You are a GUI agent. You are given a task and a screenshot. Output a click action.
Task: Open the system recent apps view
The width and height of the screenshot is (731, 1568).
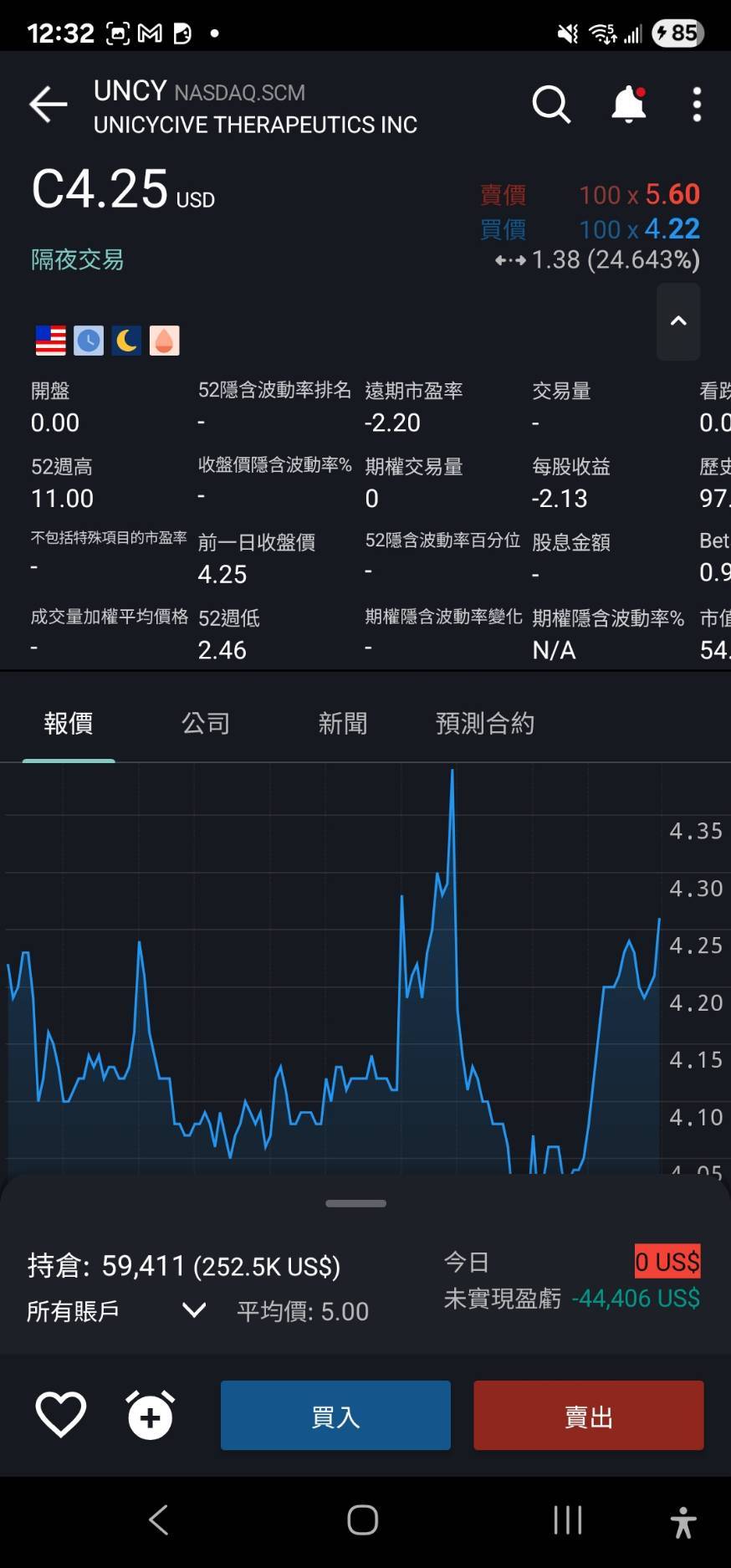[567, 1519]
